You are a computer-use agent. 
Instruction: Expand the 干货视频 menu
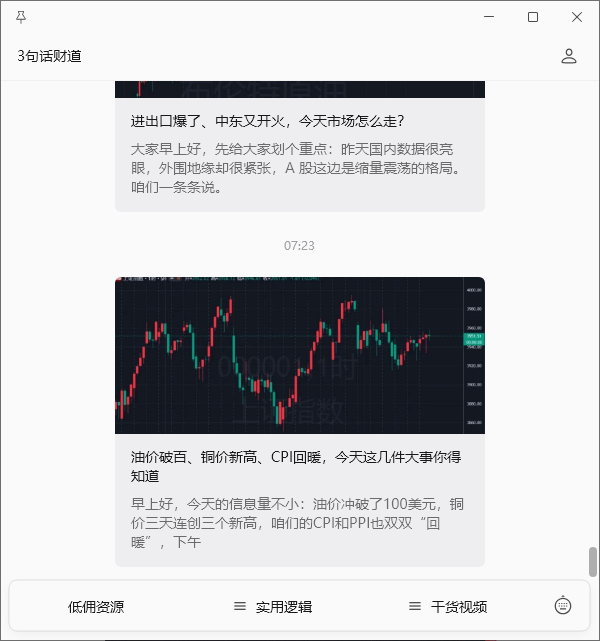(448, 607)
